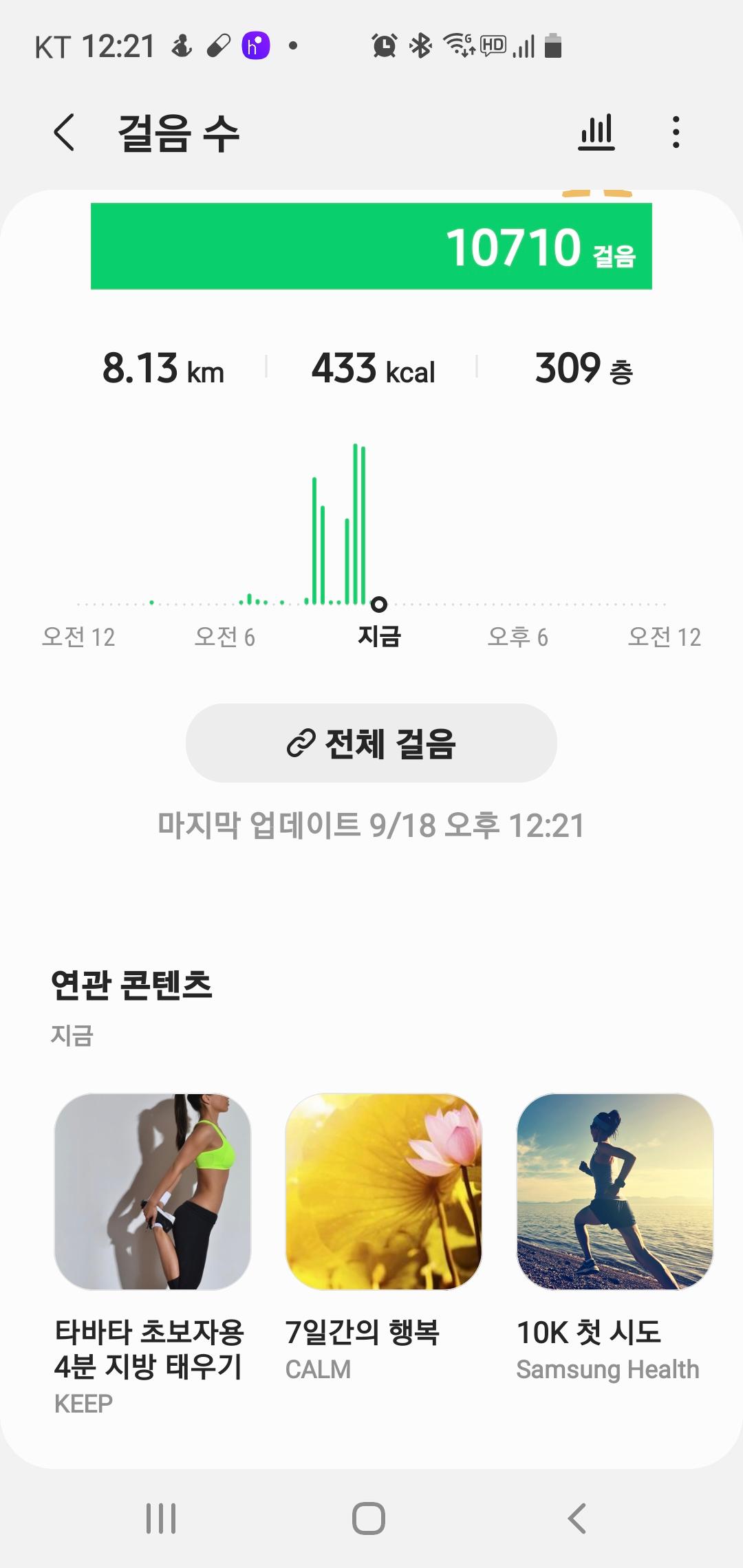Screen dimensions: 743x1568
Task: Open the more options menu
Action: [x=676, y=132]
